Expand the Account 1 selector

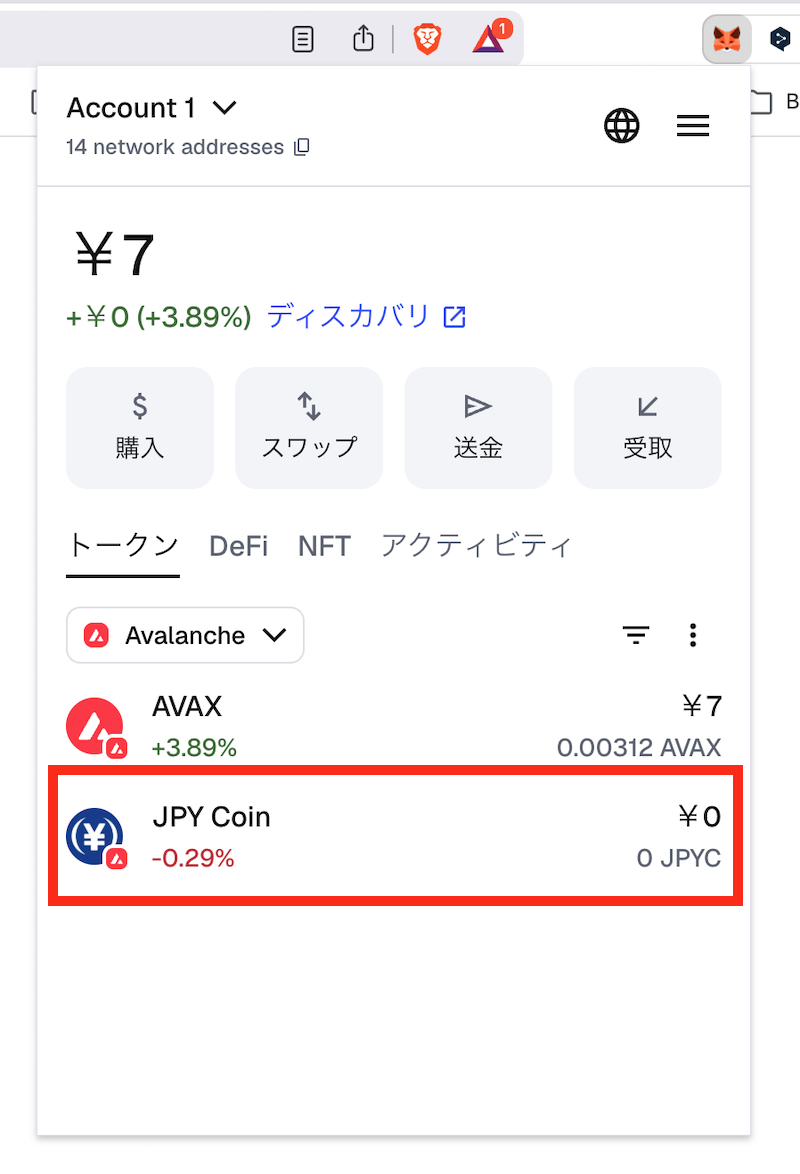[152, 108]
